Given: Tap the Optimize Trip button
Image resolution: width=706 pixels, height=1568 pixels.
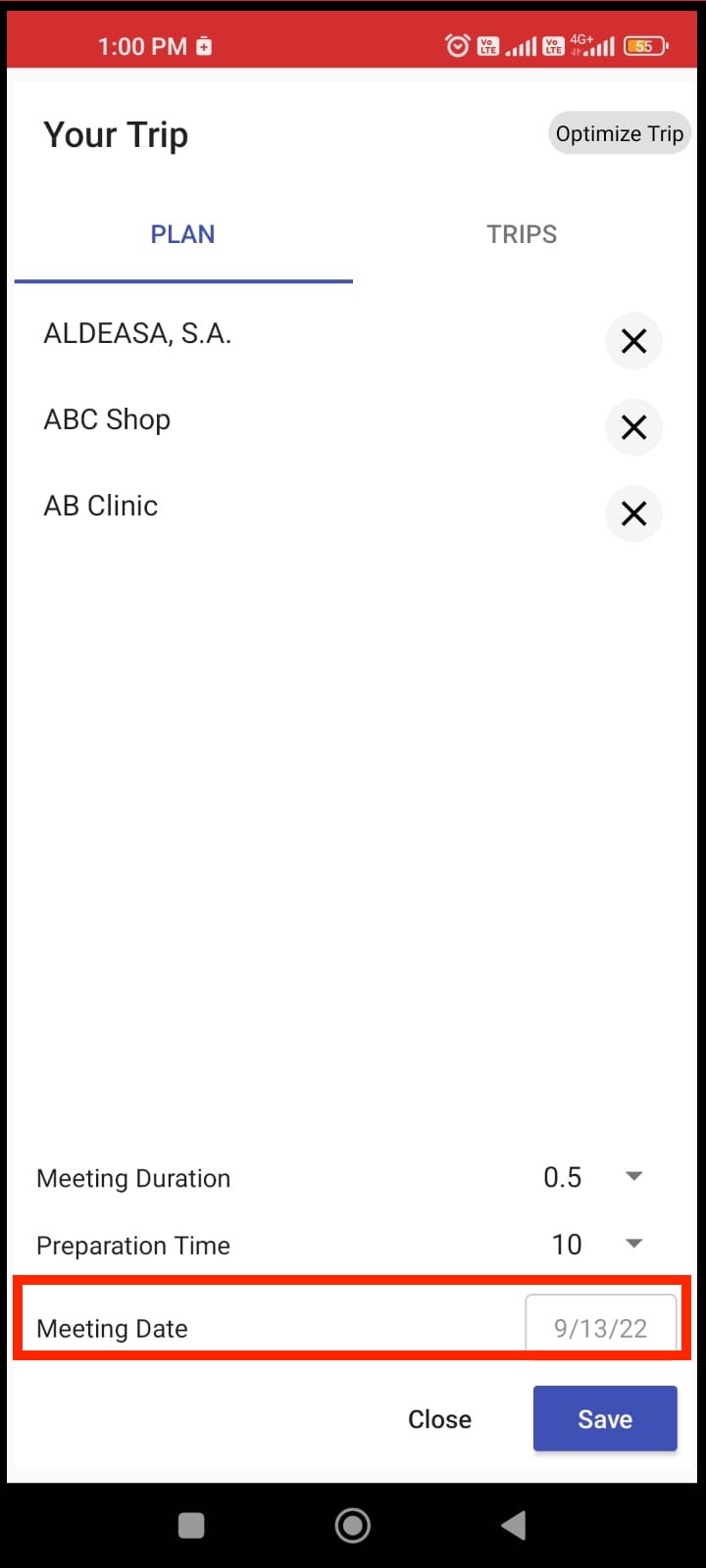Looking at the screenshot, I should point(619,133).
